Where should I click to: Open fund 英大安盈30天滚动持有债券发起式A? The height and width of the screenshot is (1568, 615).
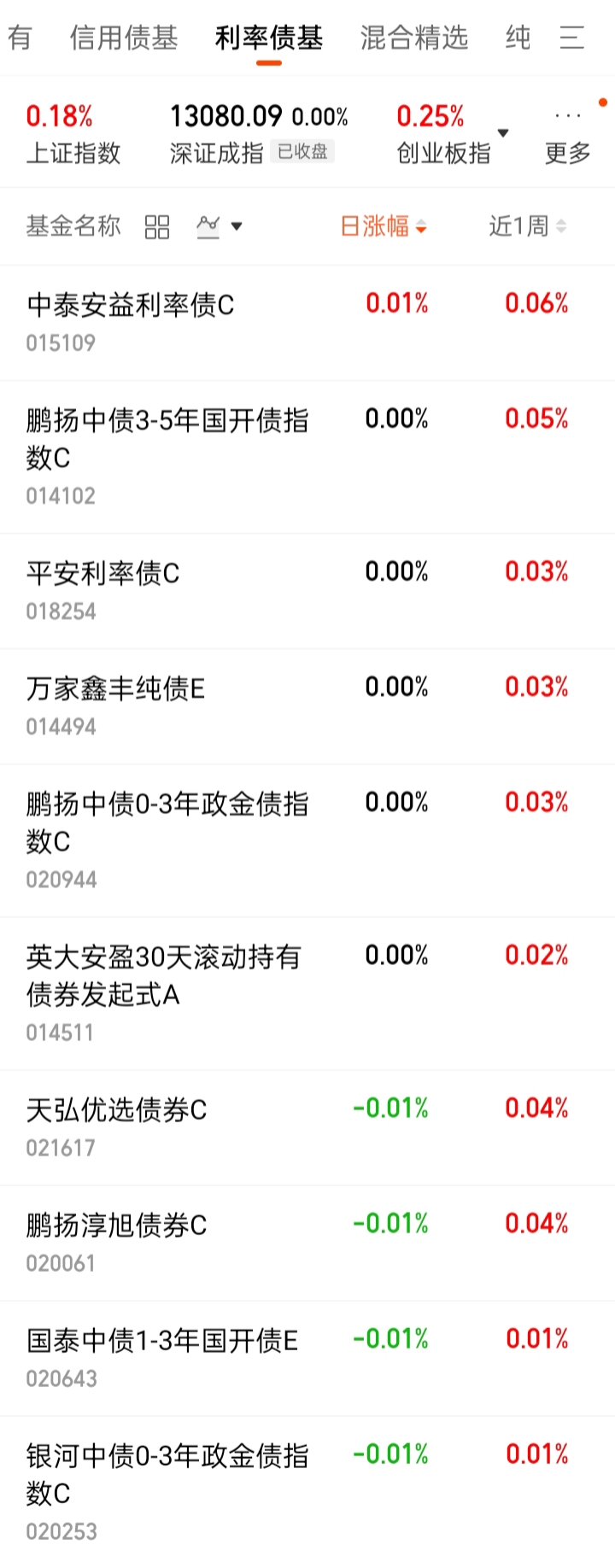coord(307,993)
